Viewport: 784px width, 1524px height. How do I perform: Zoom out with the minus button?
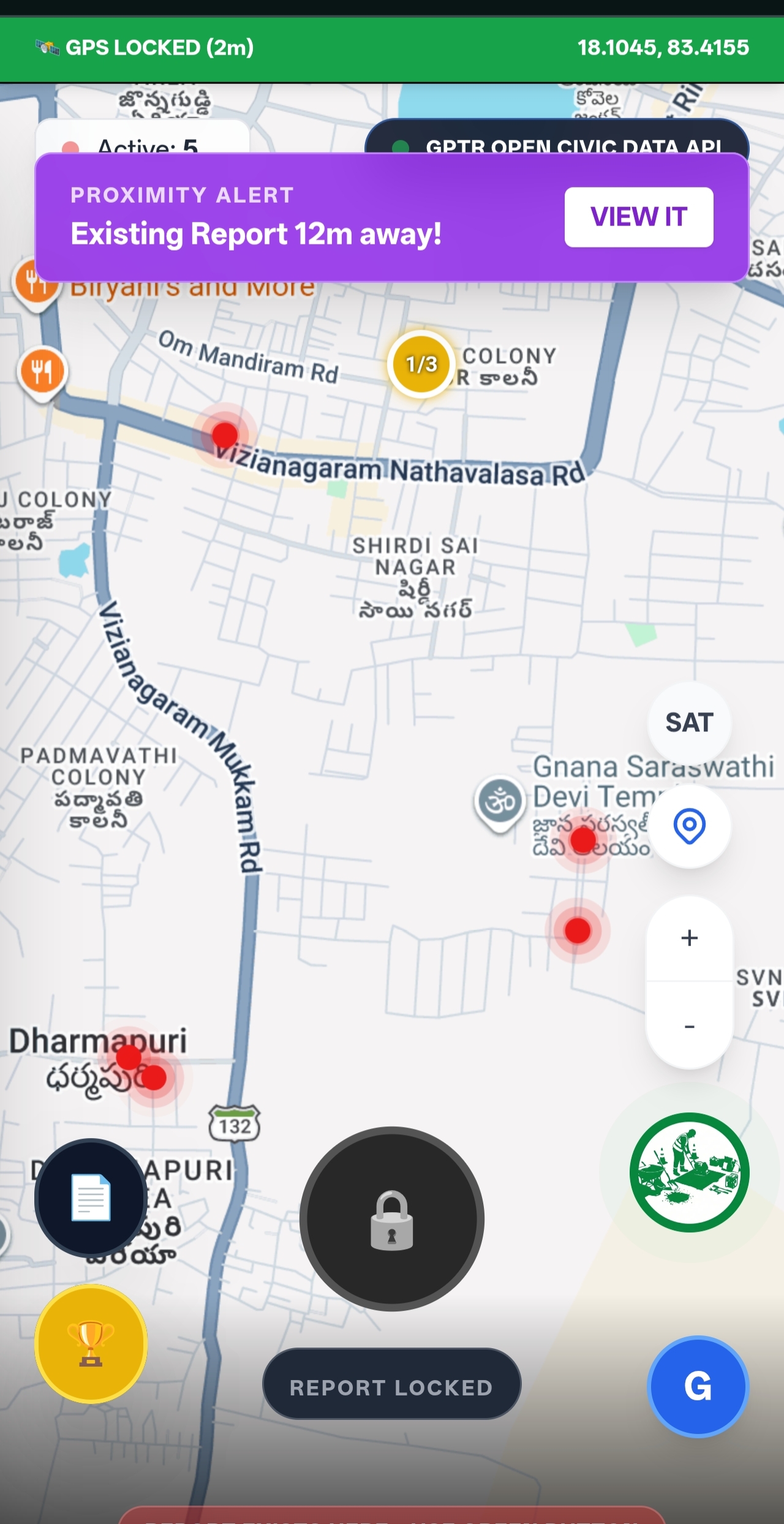[689, 1026]
